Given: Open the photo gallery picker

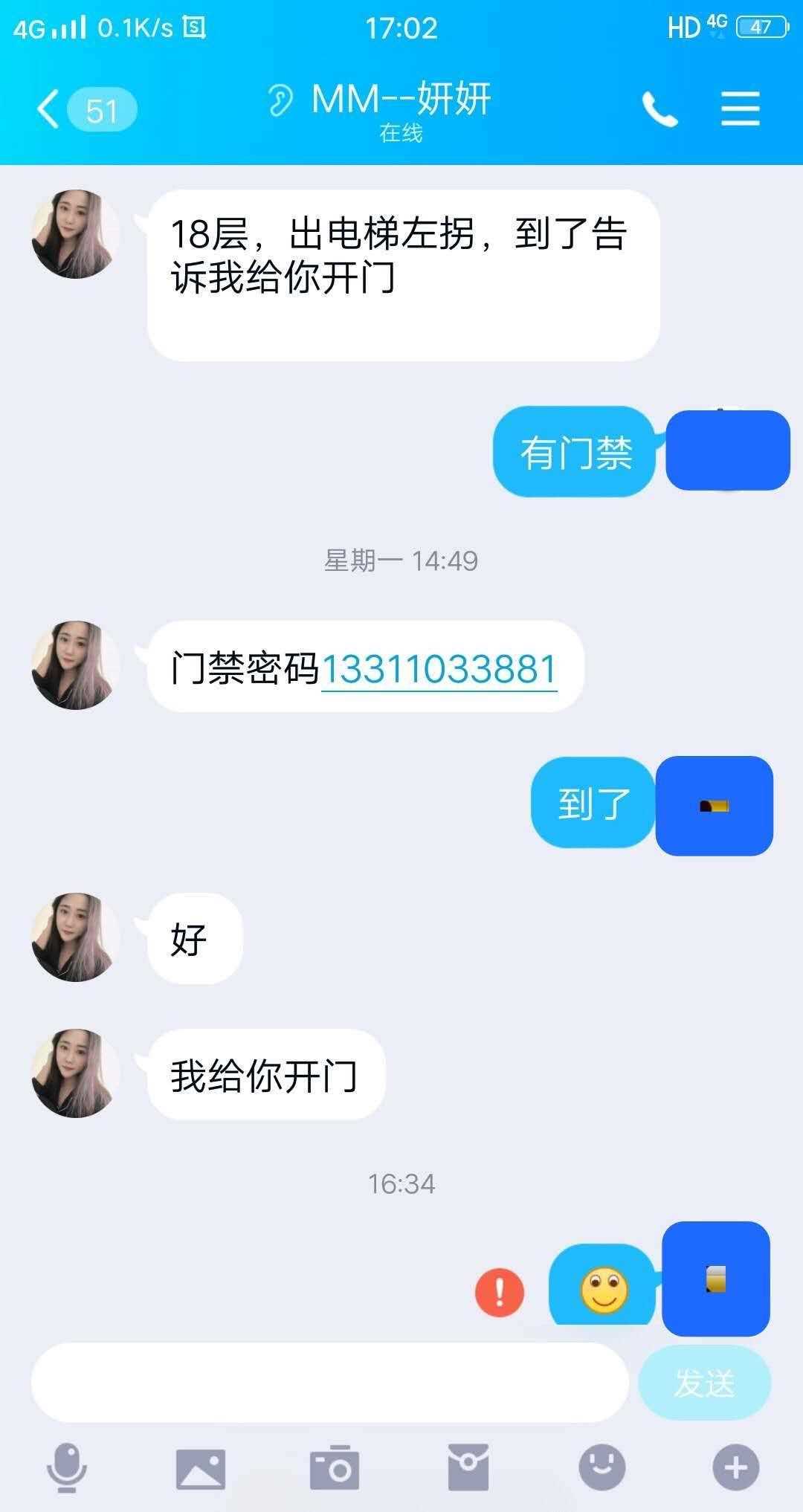Looking at the screenshot, I should point(201,1467).
